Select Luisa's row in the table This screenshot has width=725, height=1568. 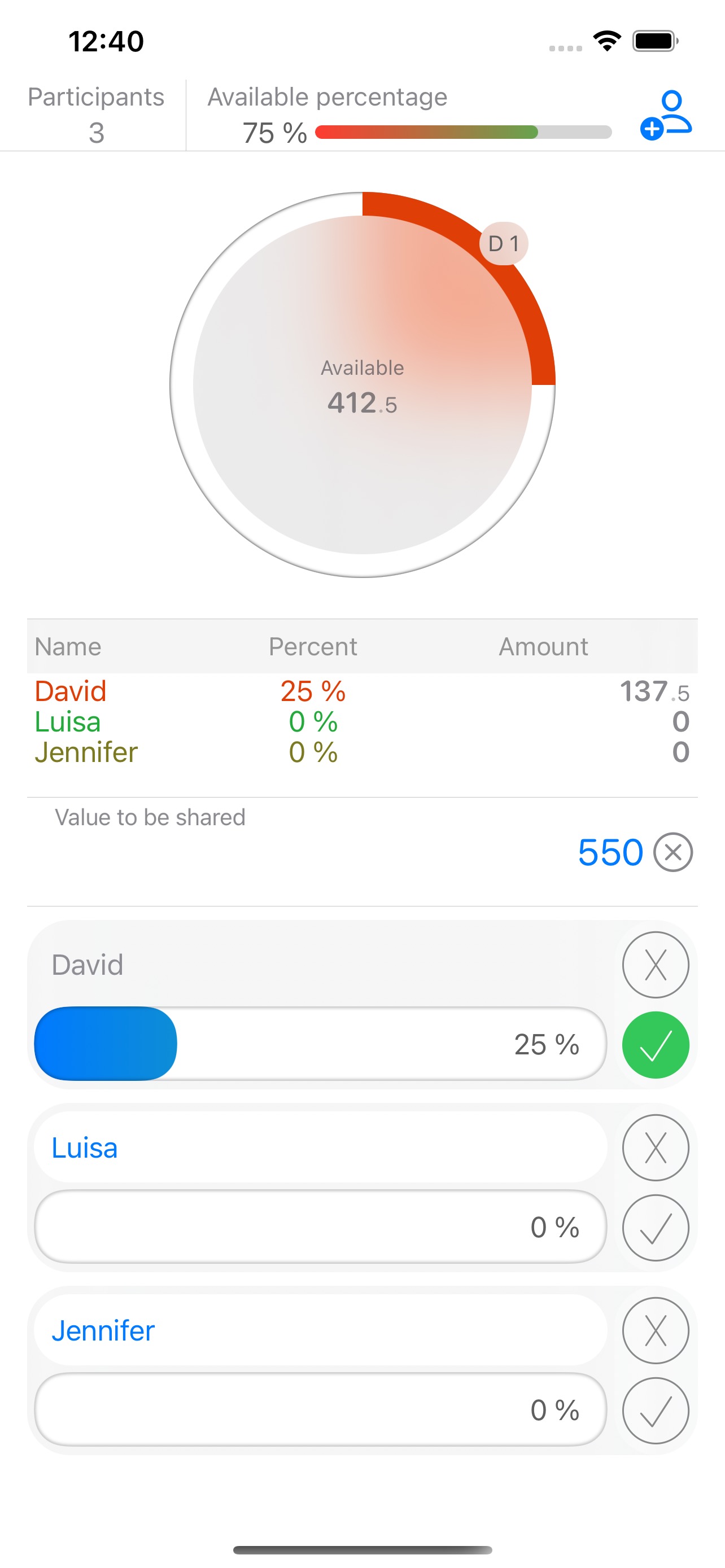pos(68,722)
